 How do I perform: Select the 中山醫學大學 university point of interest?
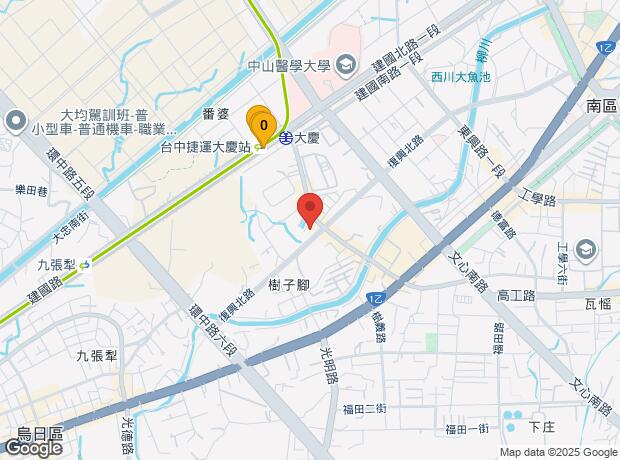[346, 66]
